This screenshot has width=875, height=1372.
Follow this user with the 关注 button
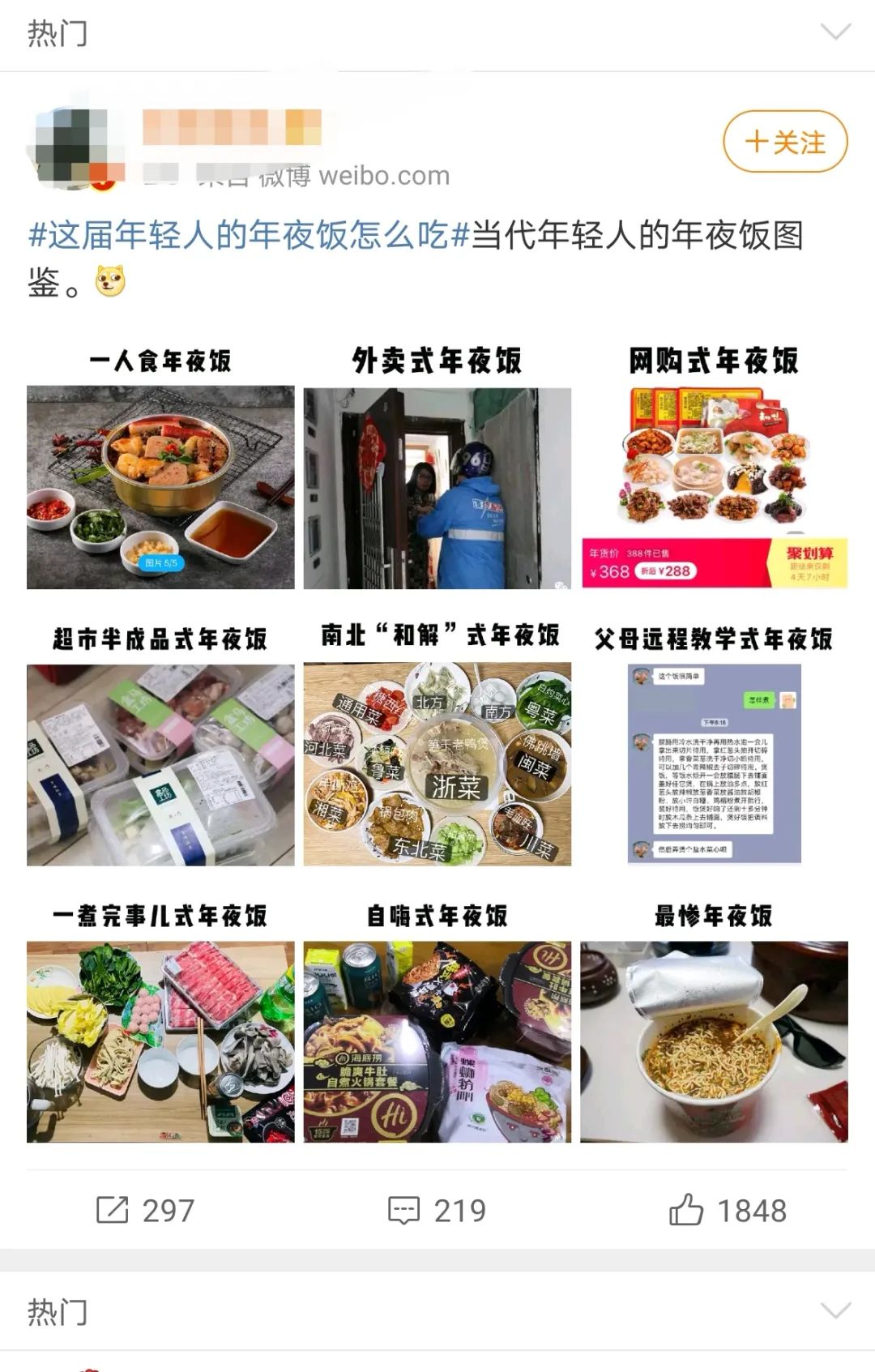[x=784, y=142]
